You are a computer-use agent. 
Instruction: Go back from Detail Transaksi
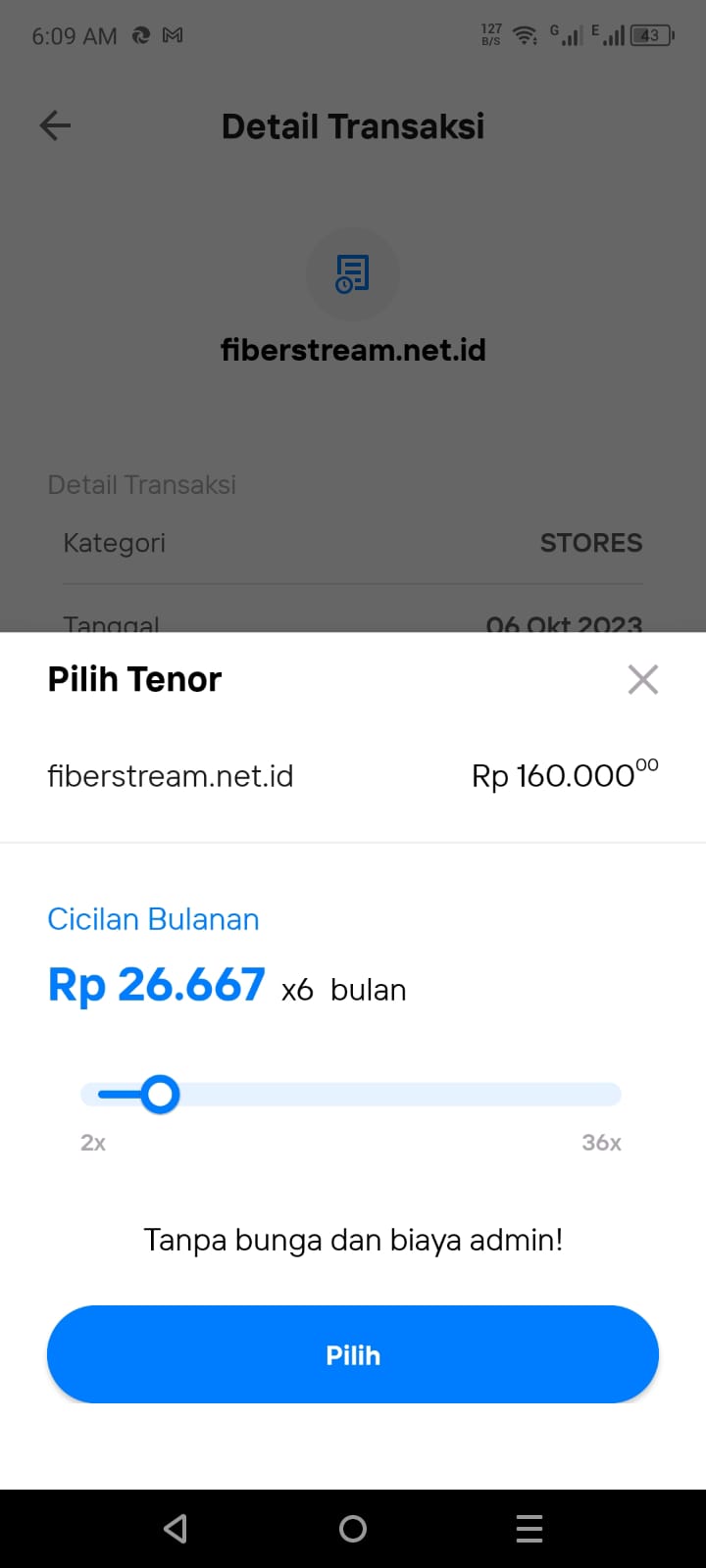pos(55,125)
